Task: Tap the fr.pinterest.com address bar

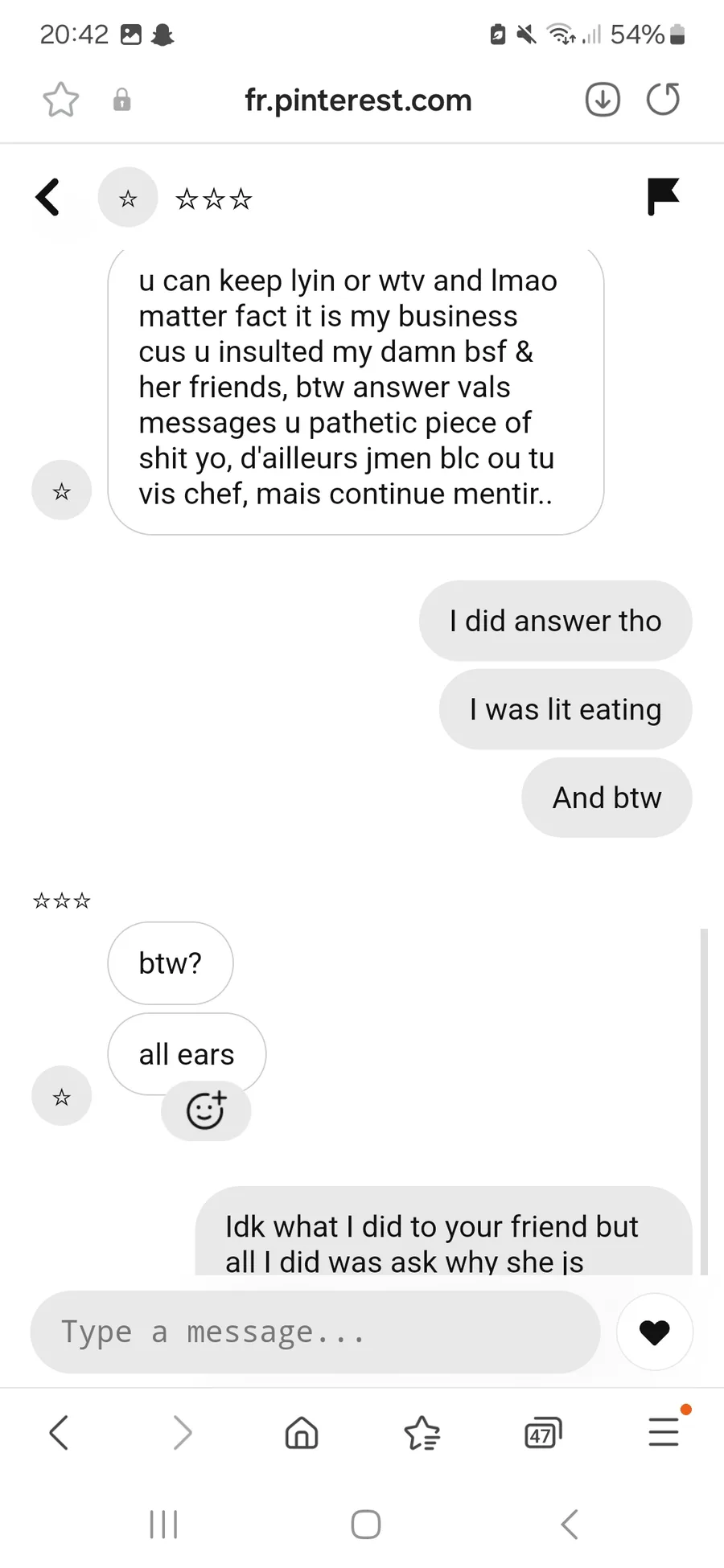Action: click(358, 101)
